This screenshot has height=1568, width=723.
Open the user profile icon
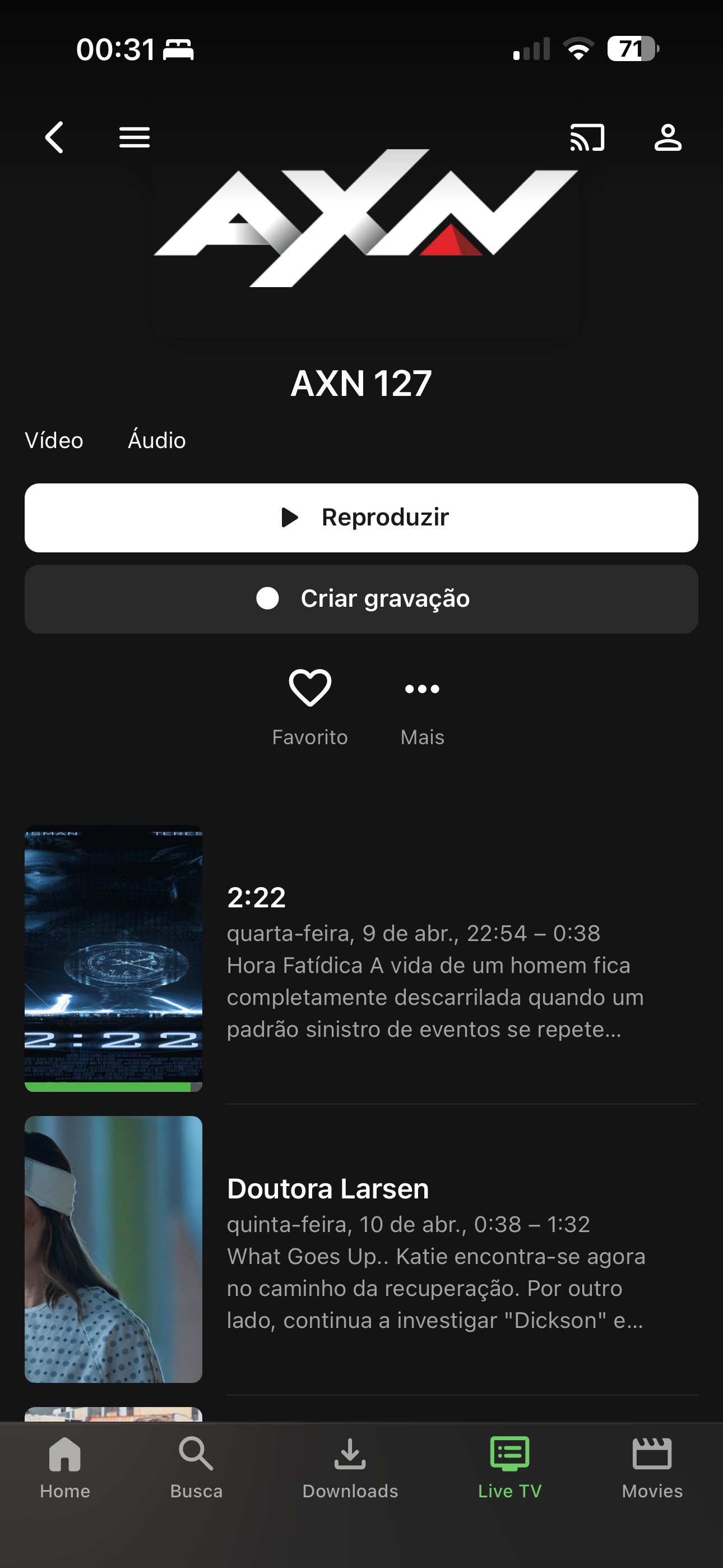(668, 137)
